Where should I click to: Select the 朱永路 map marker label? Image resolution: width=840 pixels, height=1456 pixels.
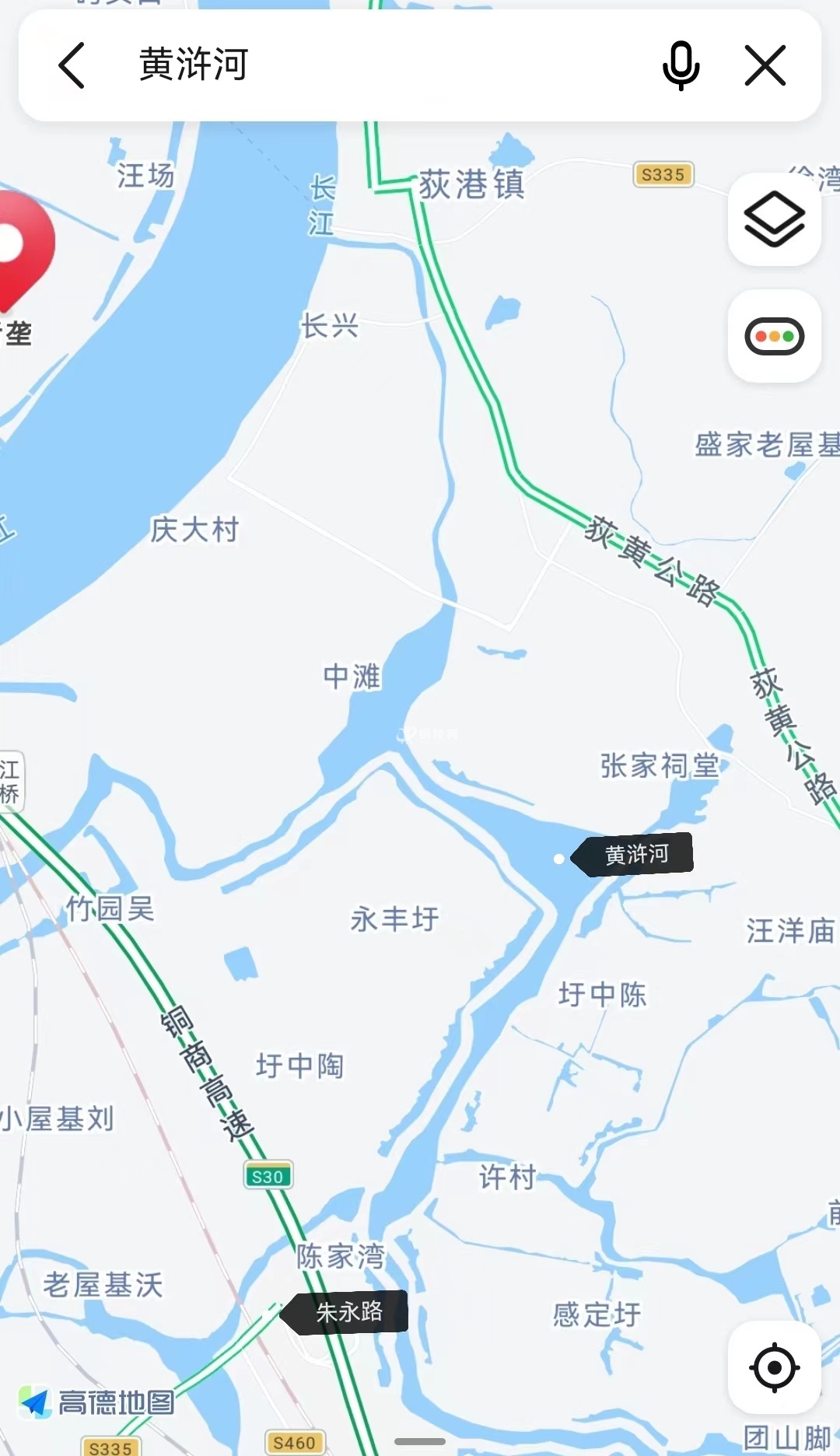(x=348, y=1312)
